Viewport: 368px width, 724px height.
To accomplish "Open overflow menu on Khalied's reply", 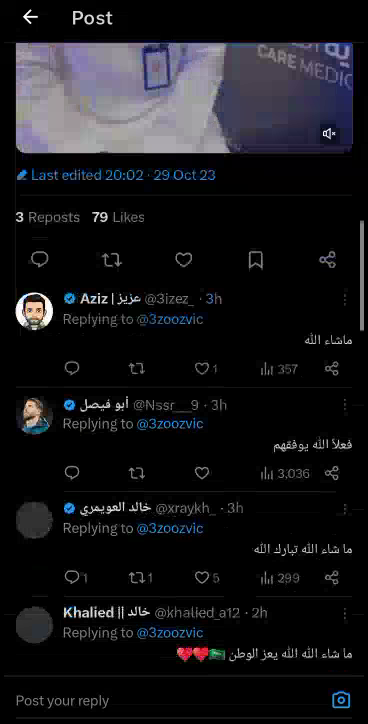I will click(345, 614).
